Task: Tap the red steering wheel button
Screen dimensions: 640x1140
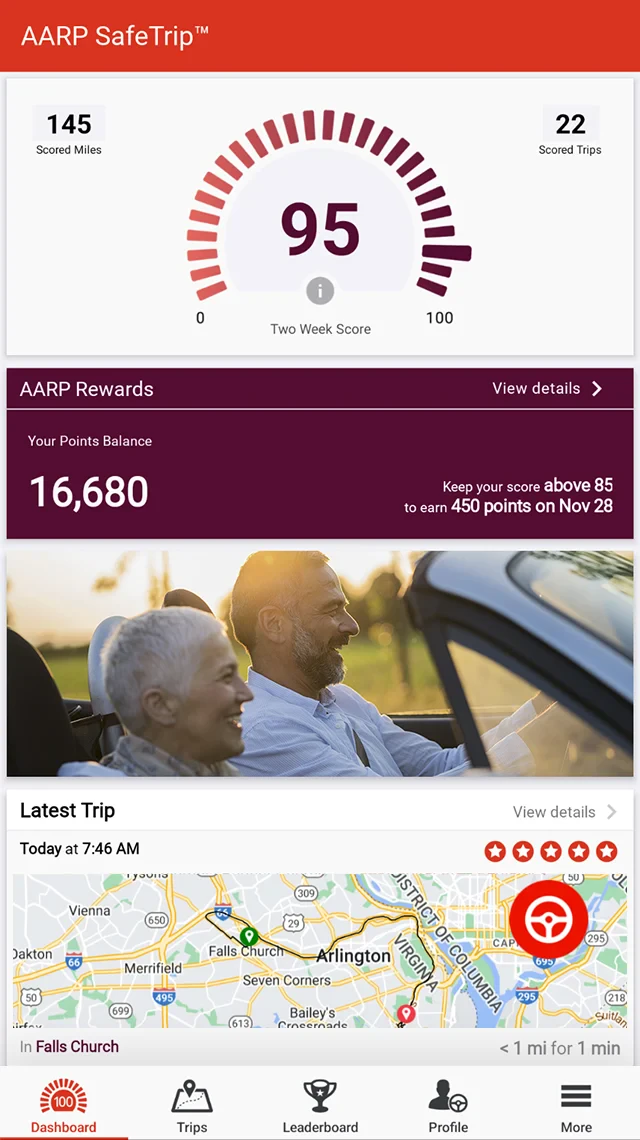Action: tap(548, 919)
